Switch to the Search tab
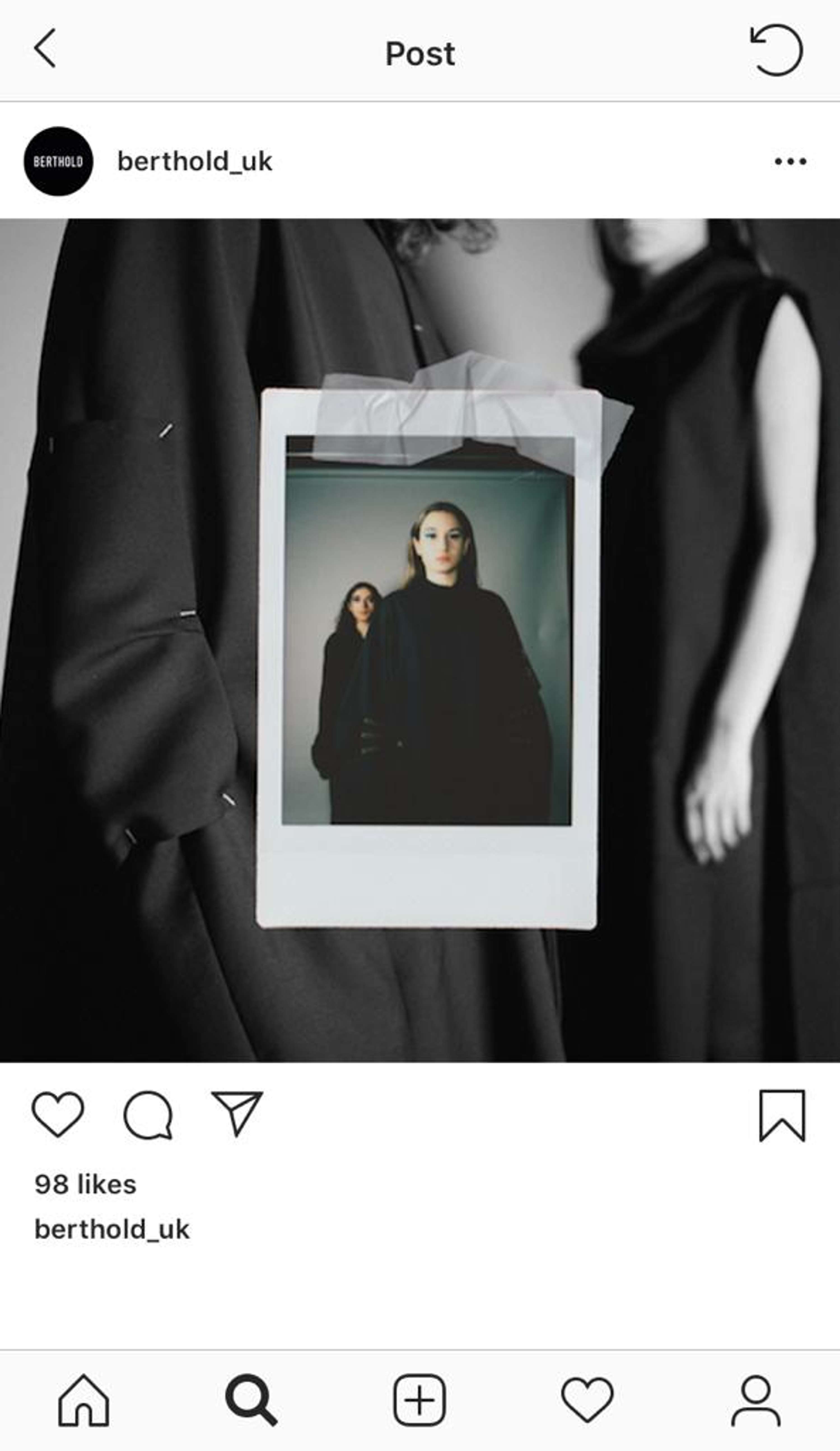Image resolution: width=840 pixels, height=1451 pixels. tap(251, 1400)
